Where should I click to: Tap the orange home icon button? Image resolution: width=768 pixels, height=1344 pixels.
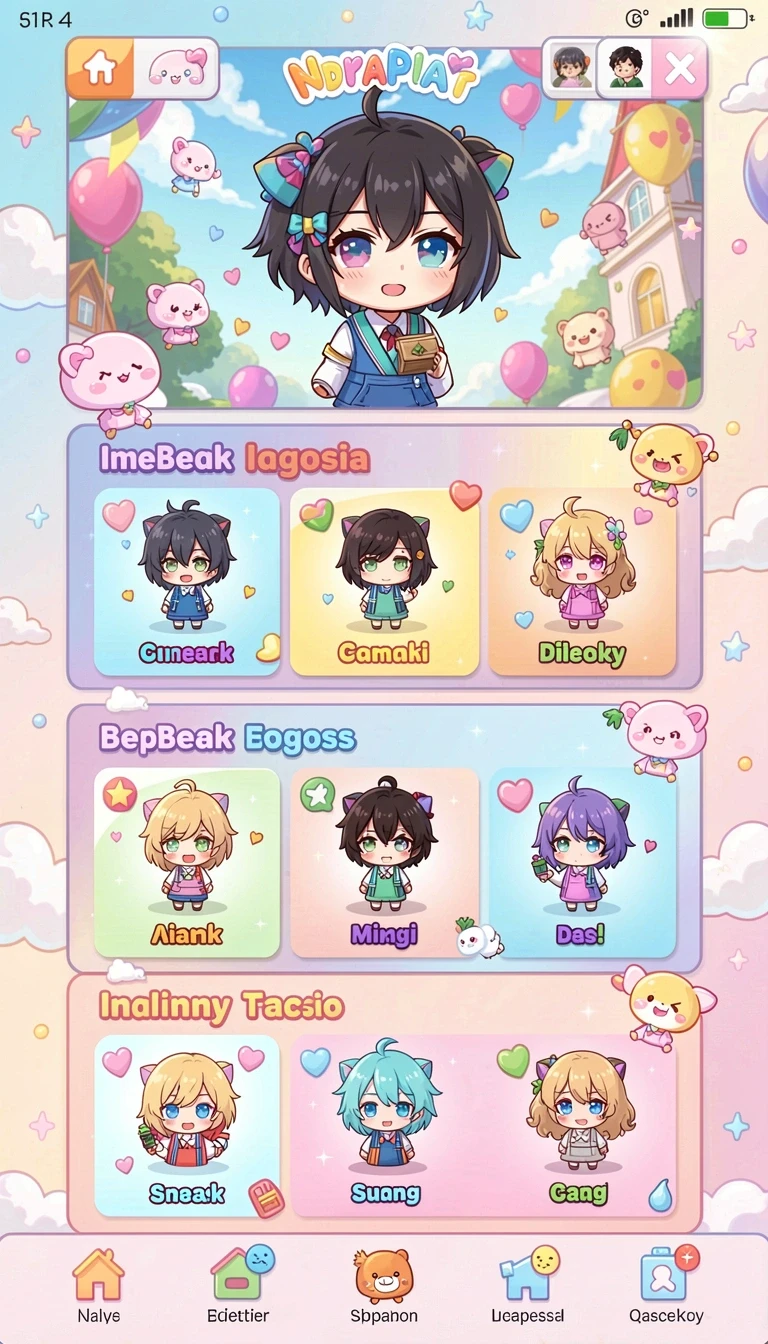point(100,68)
